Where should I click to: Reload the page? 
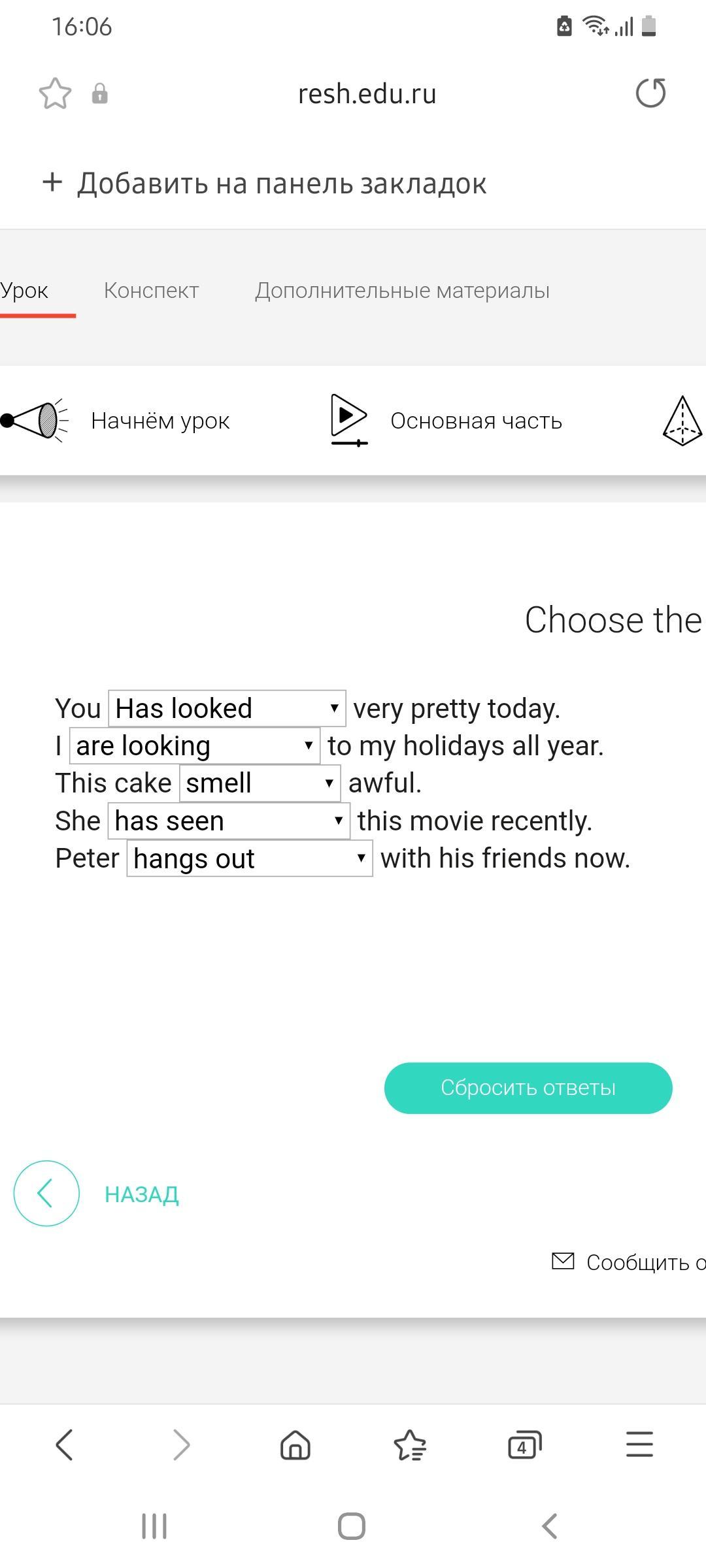click(650, 93)
